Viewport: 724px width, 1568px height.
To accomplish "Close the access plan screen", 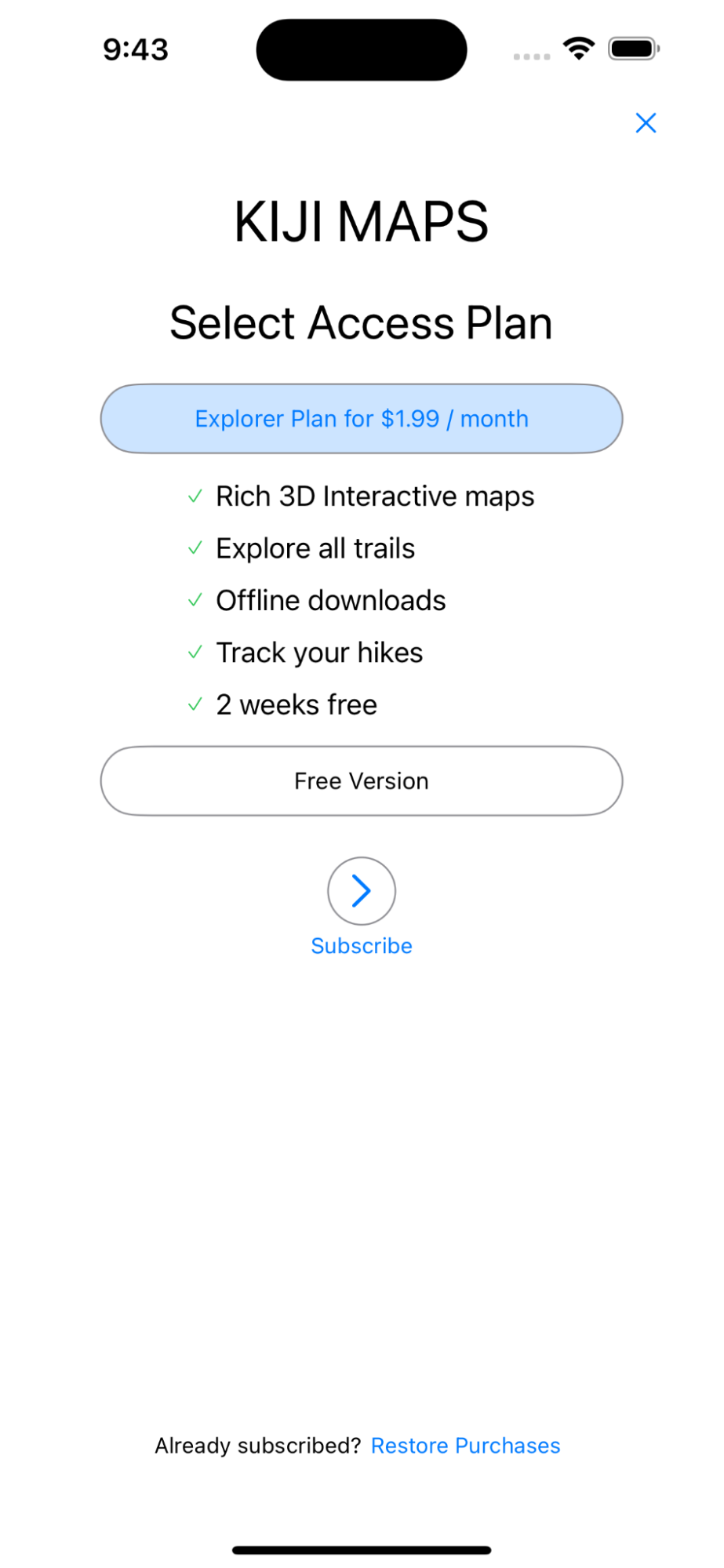I will 646,123.
